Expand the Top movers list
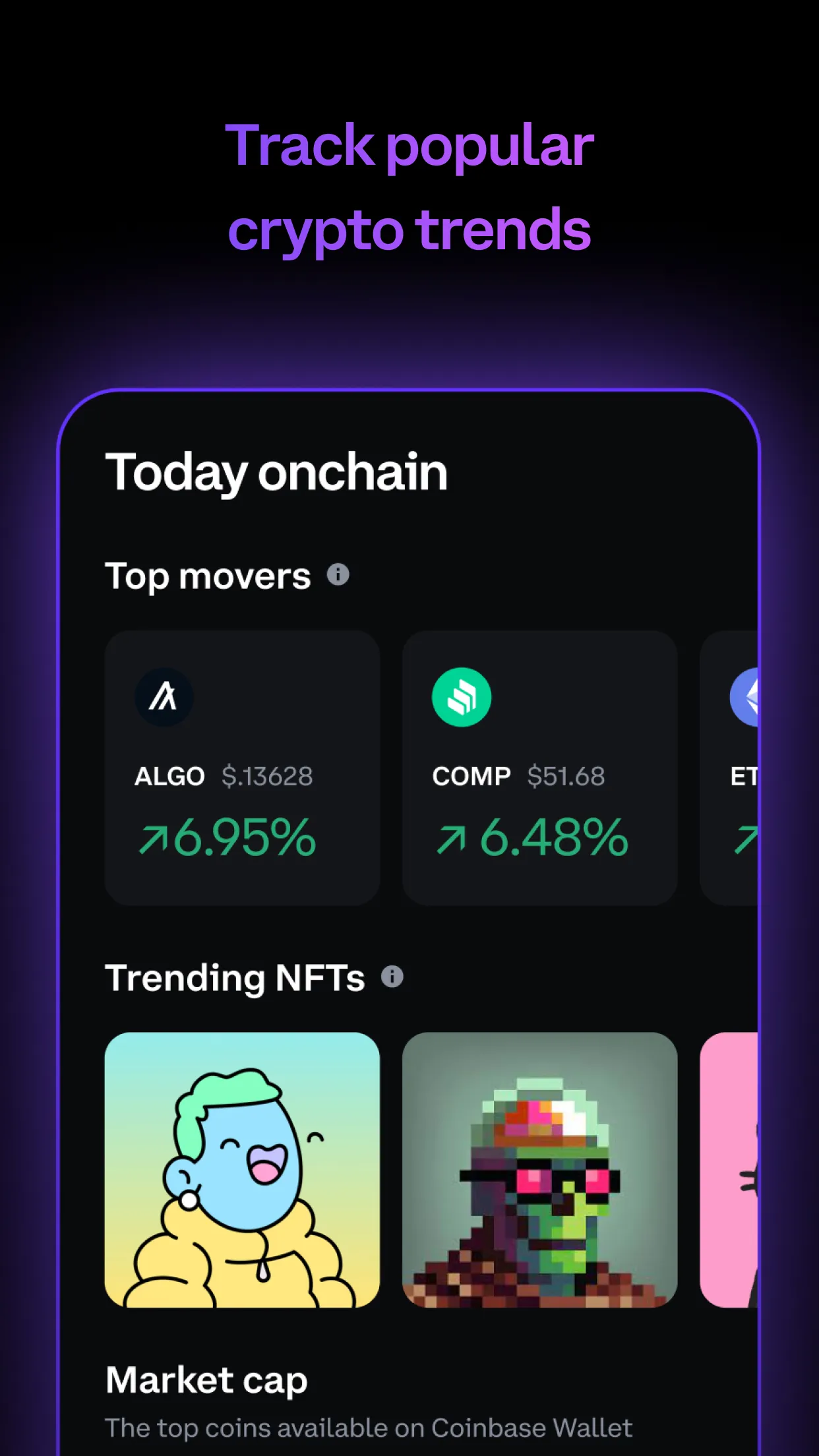Screen dimensions: 819x1456 click(208, 574)
